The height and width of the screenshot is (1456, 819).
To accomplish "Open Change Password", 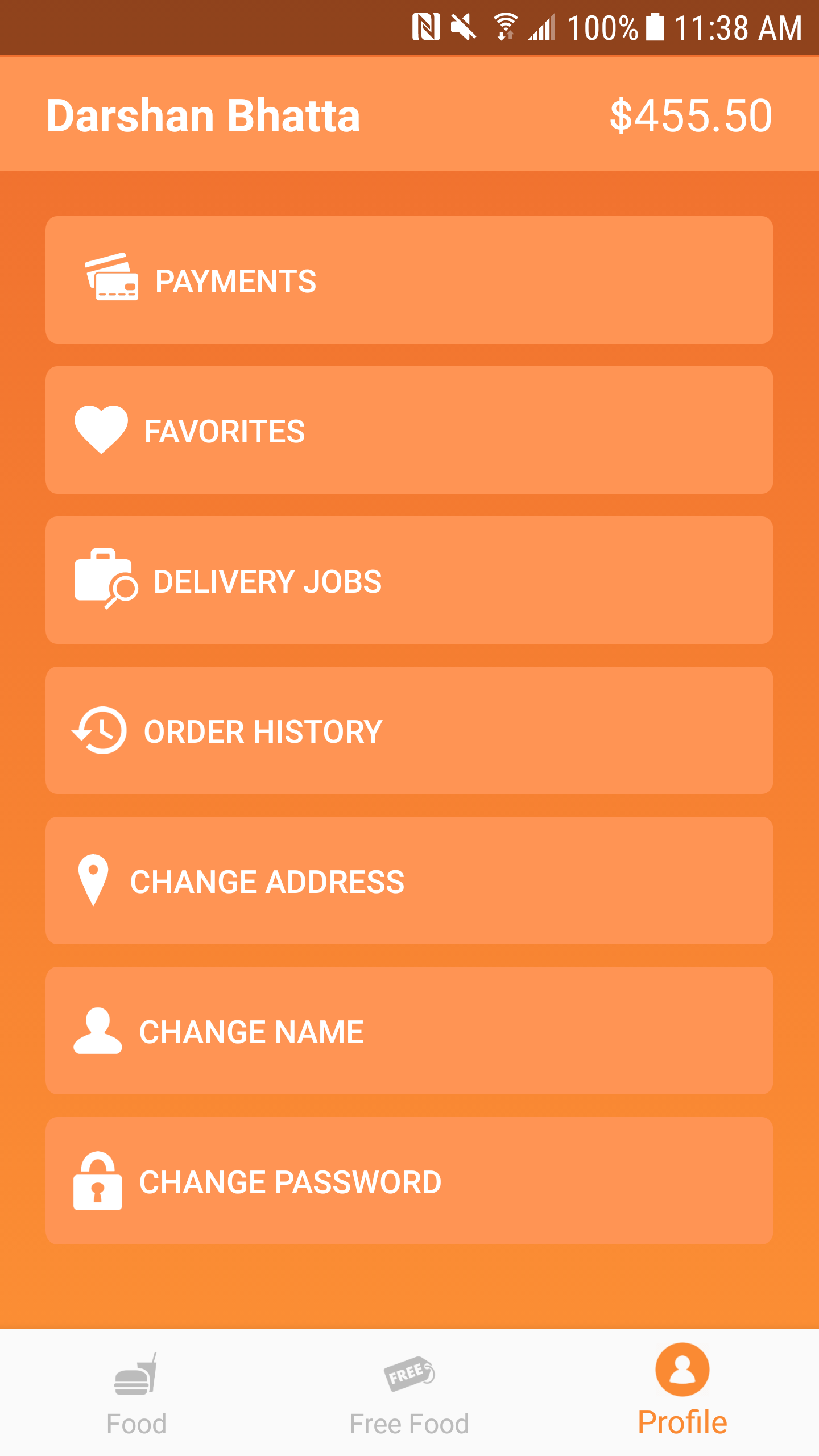I will point(409,1181).
